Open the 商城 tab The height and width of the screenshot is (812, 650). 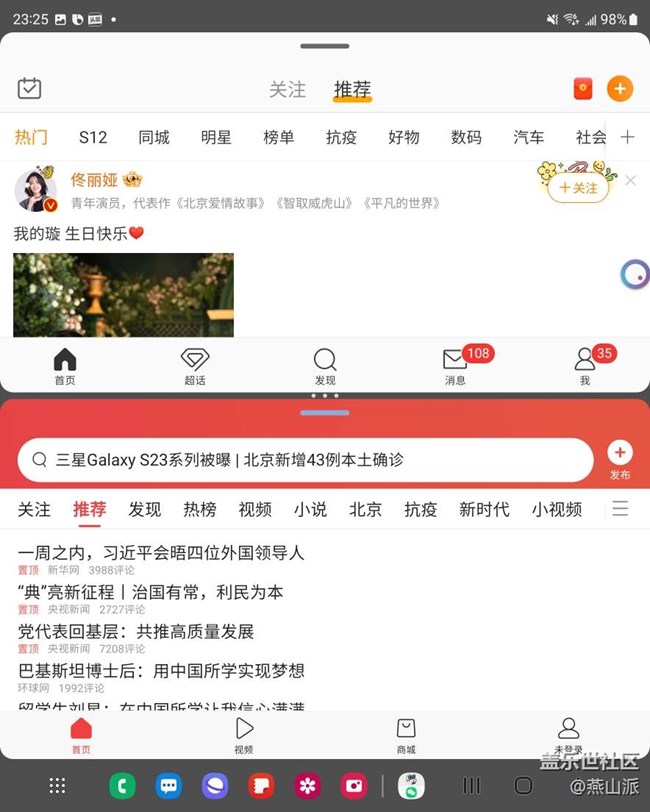406,736
